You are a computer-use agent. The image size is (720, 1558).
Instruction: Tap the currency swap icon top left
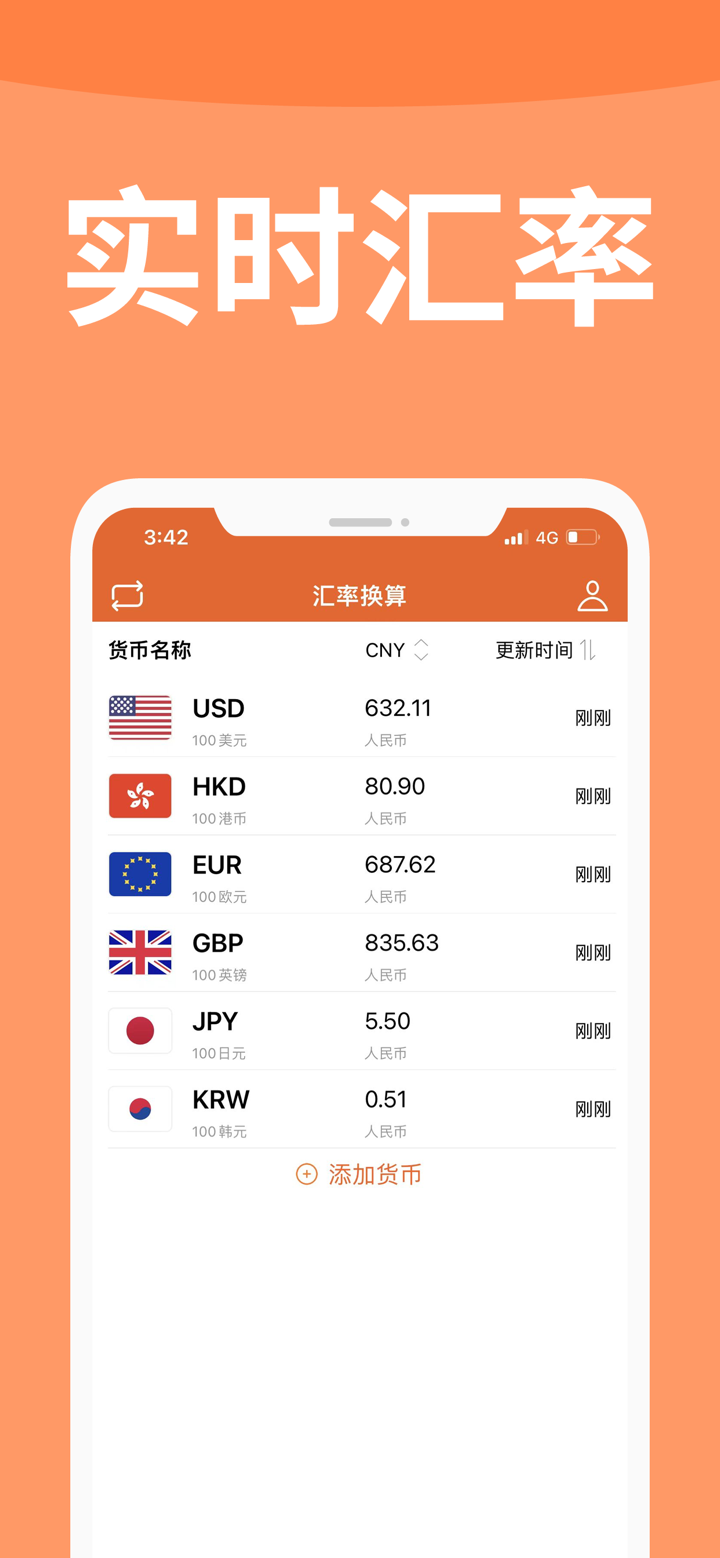(127, 594)
